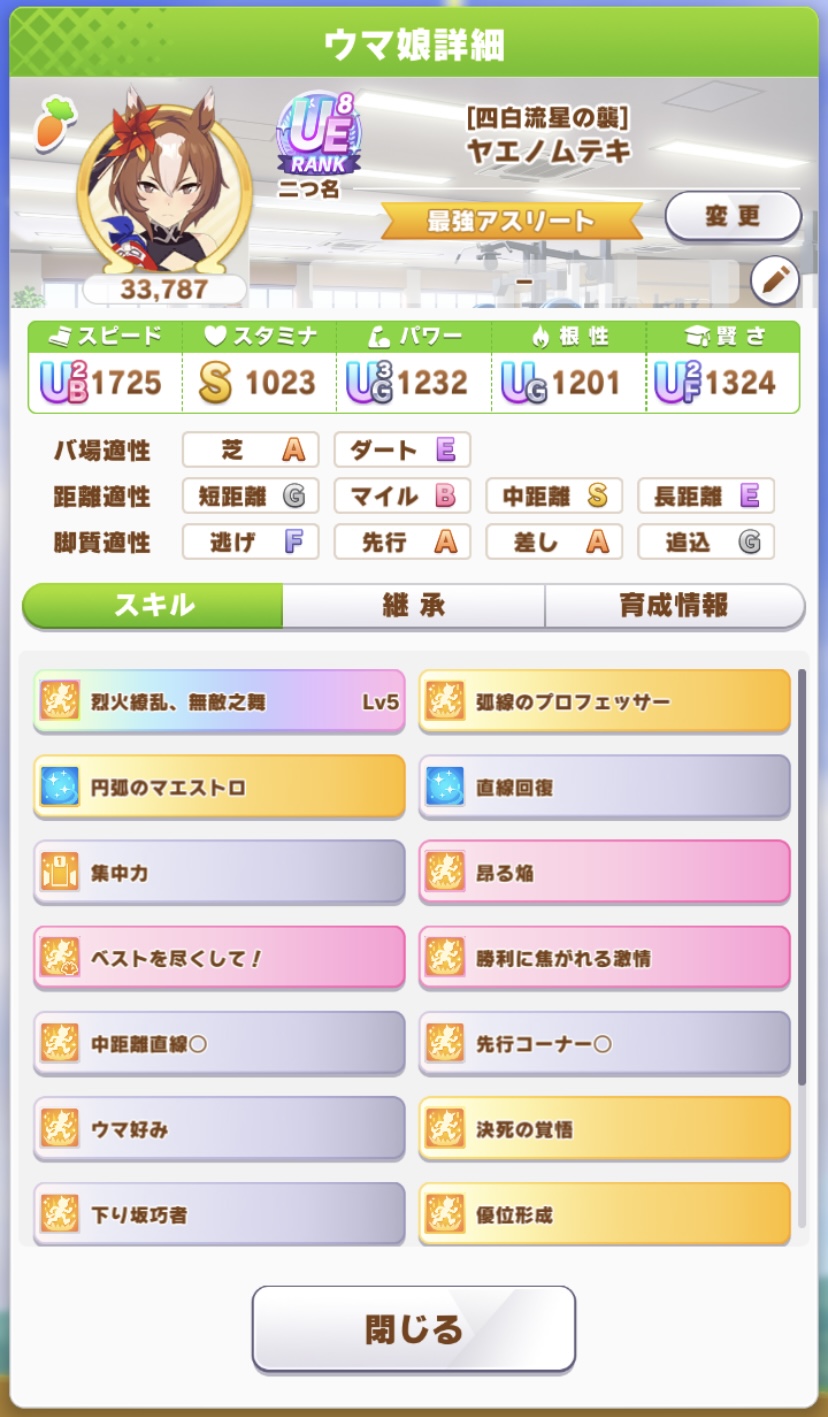828x1417 pixels.
Task: Select the 中距離直線○ skill
Action: 219,1044
